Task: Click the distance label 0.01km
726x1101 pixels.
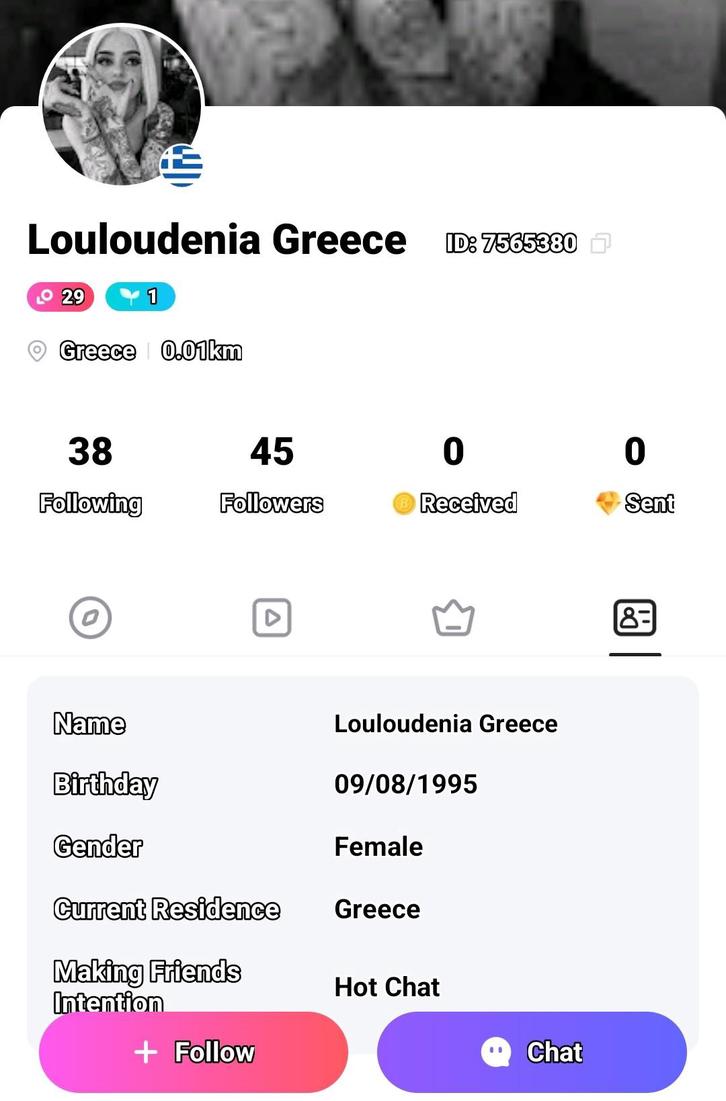Action: click(x=202, y=351)
